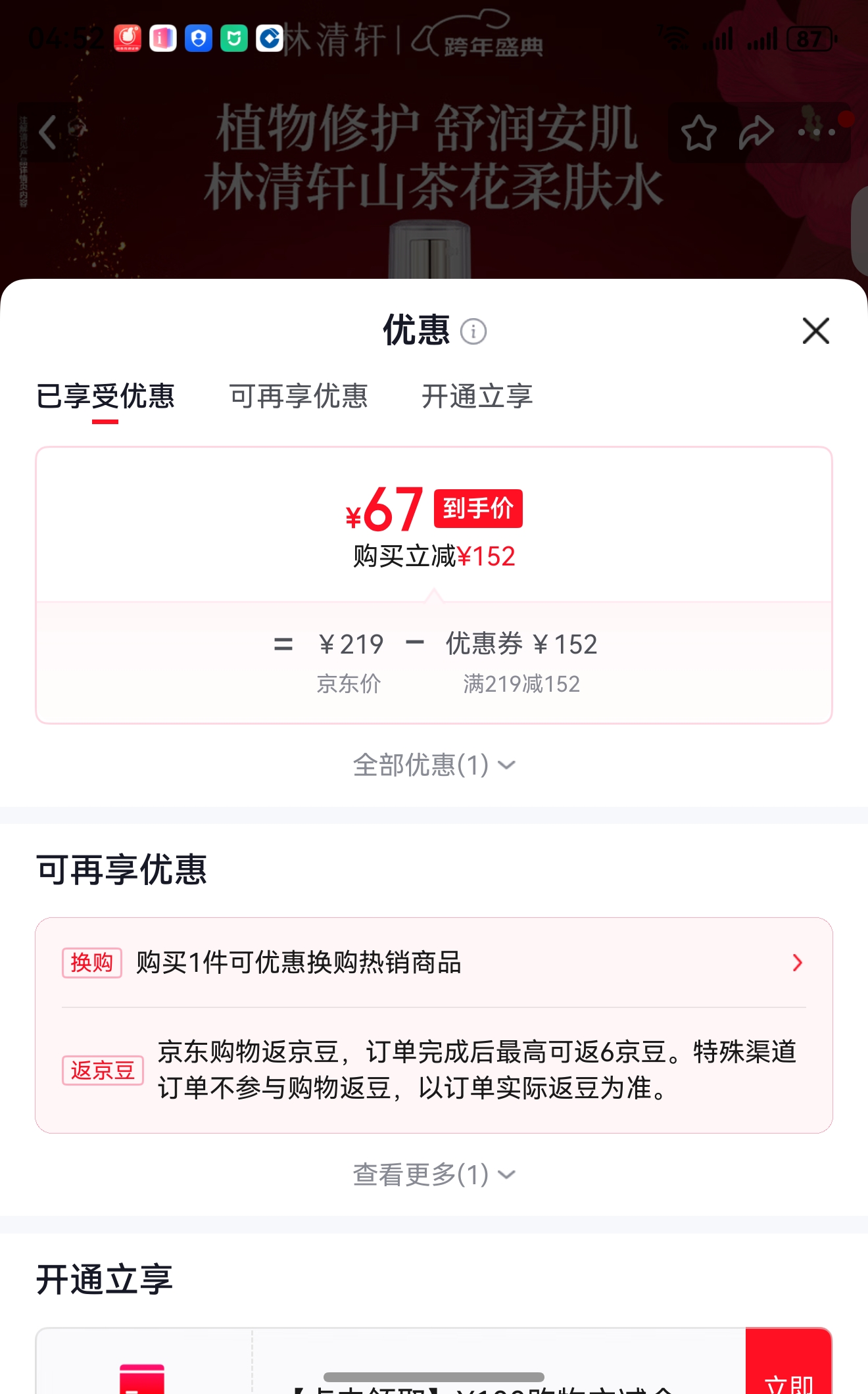The image size is (868, 1394).
Task: Open the info icon next to 优惠
Action: click(x=473, y=331)
